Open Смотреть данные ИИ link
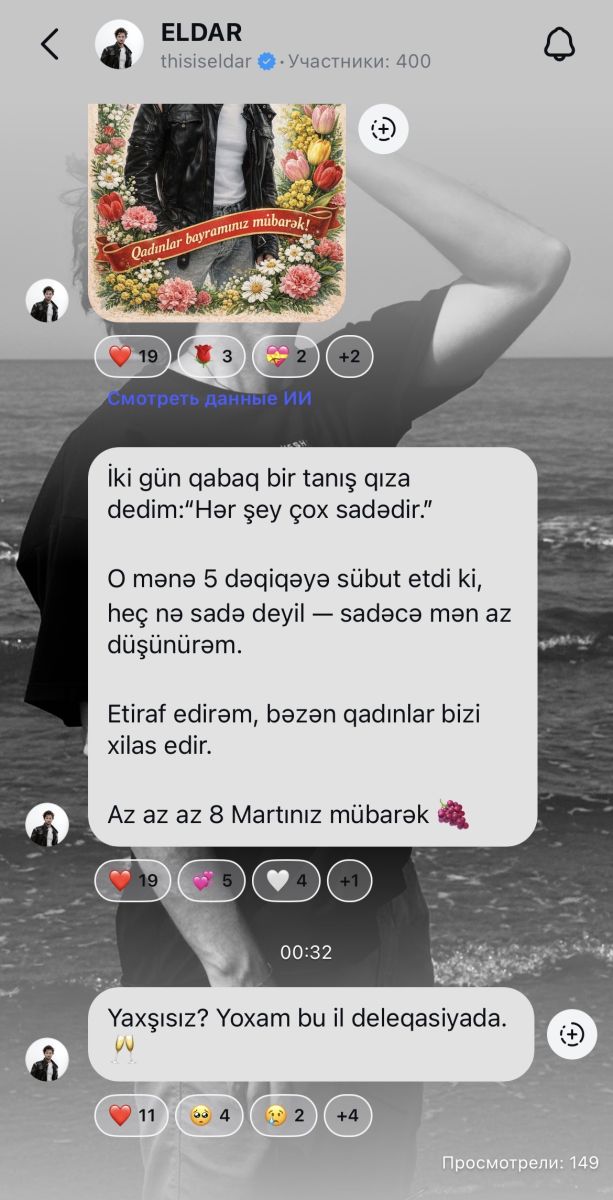 pyautogui.click(x=210, y=399)
